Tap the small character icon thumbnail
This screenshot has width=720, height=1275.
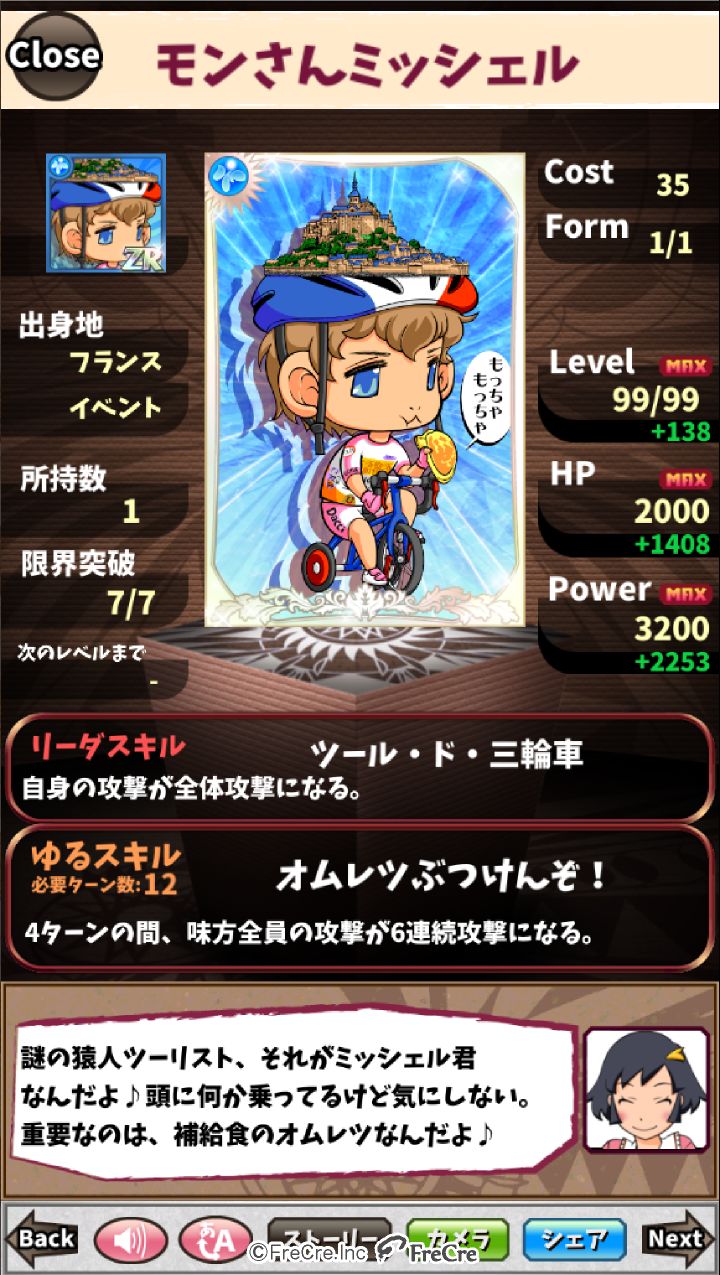106,213
